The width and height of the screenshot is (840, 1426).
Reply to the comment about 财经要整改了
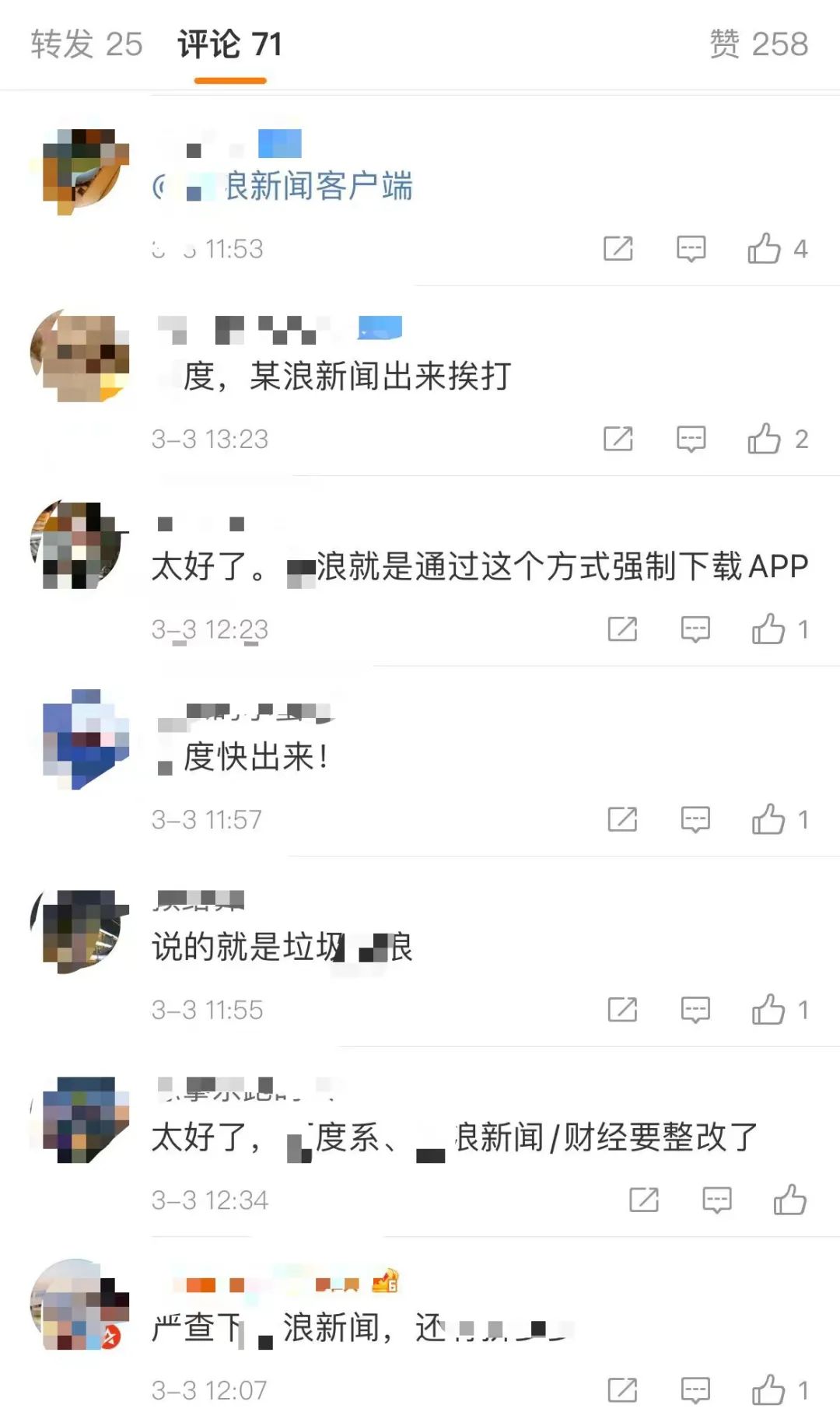(x=716, y=1200)
